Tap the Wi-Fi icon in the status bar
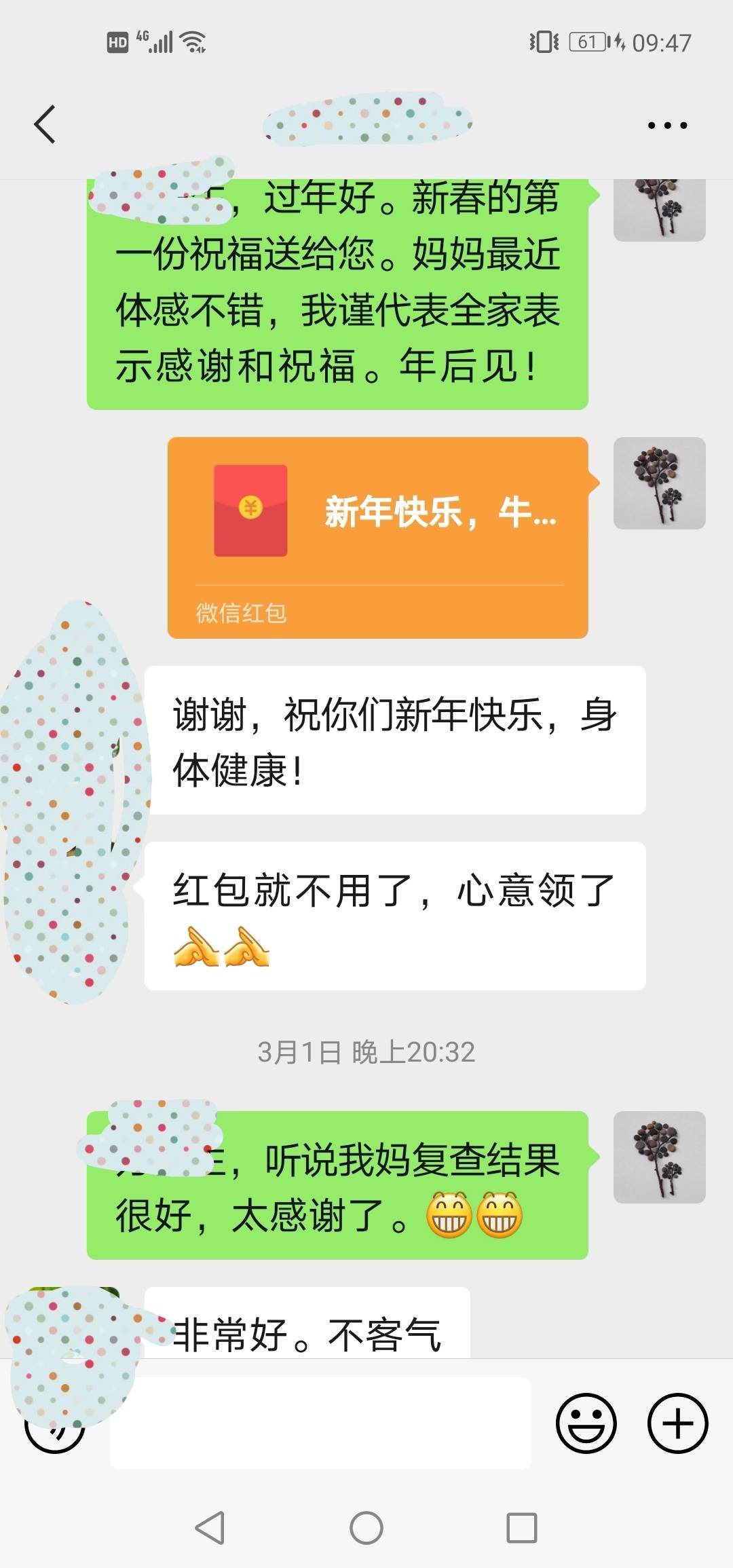733x1568 pixels. (x=192, y=42)
